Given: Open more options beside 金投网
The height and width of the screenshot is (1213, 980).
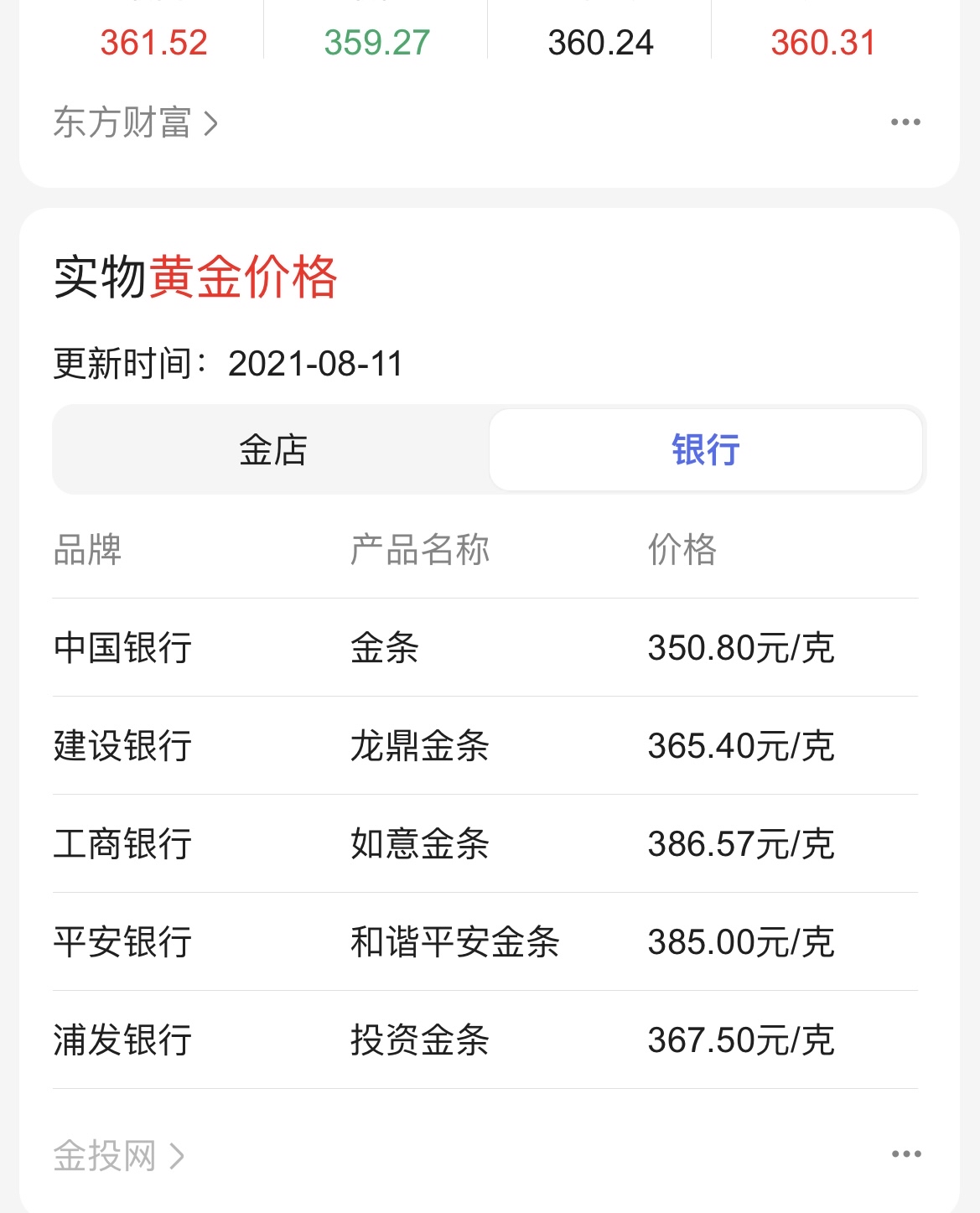Looking at the screenshot, I should click(906, 1154).
